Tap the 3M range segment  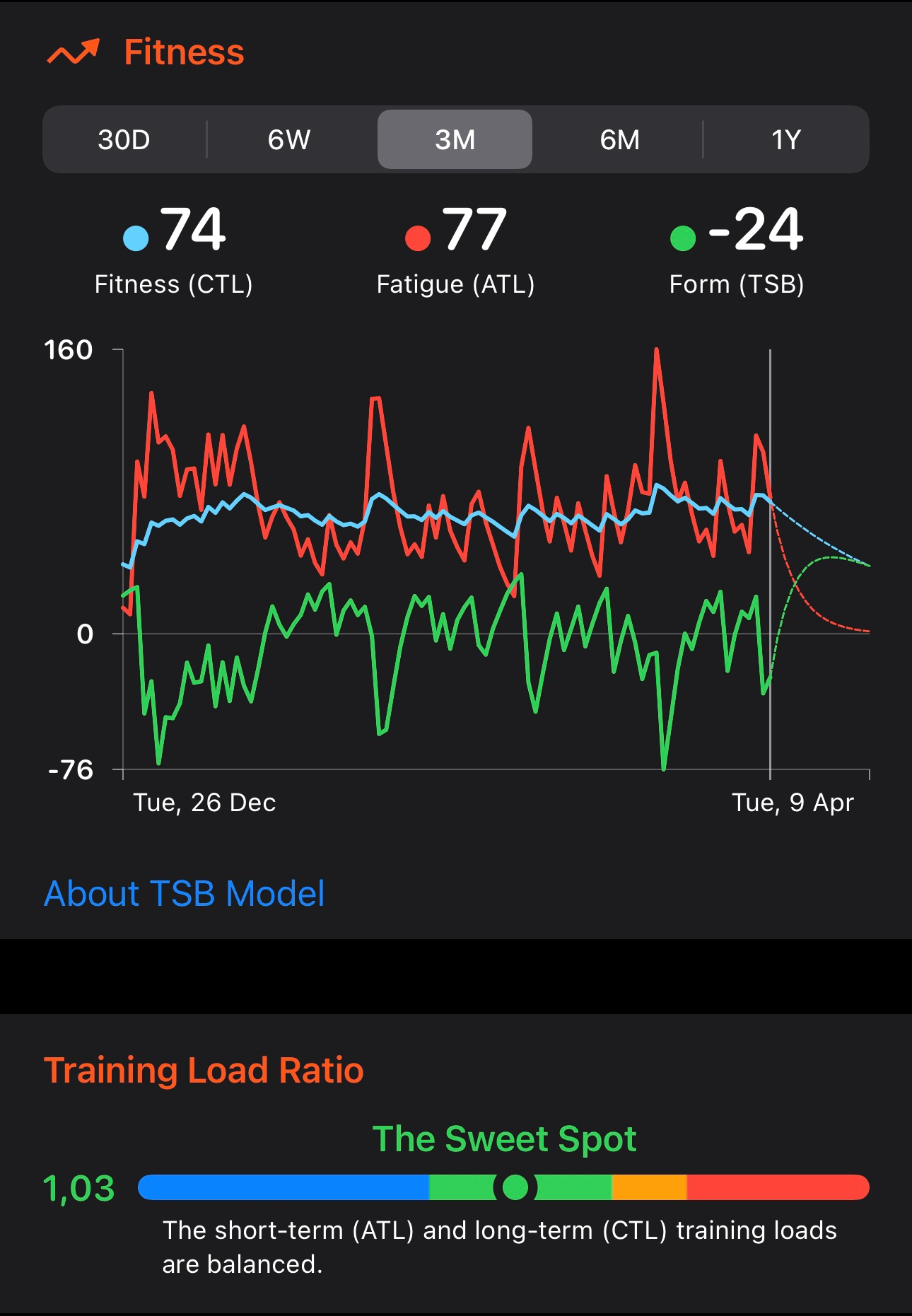(x=455, y=139)
